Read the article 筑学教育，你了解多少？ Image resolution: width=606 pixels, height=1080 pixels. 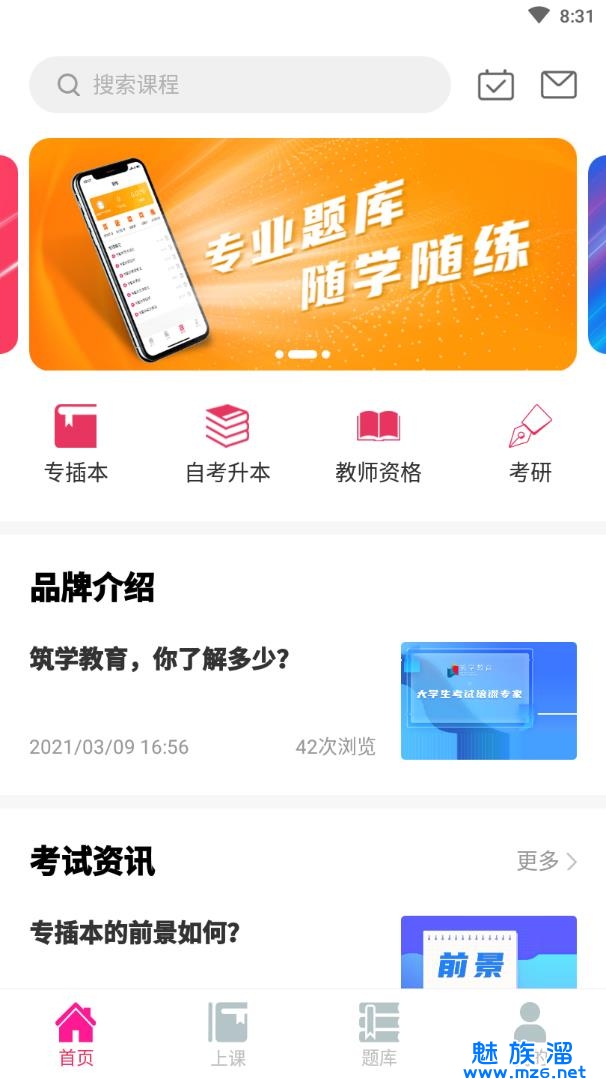click(x=160, y=659)
